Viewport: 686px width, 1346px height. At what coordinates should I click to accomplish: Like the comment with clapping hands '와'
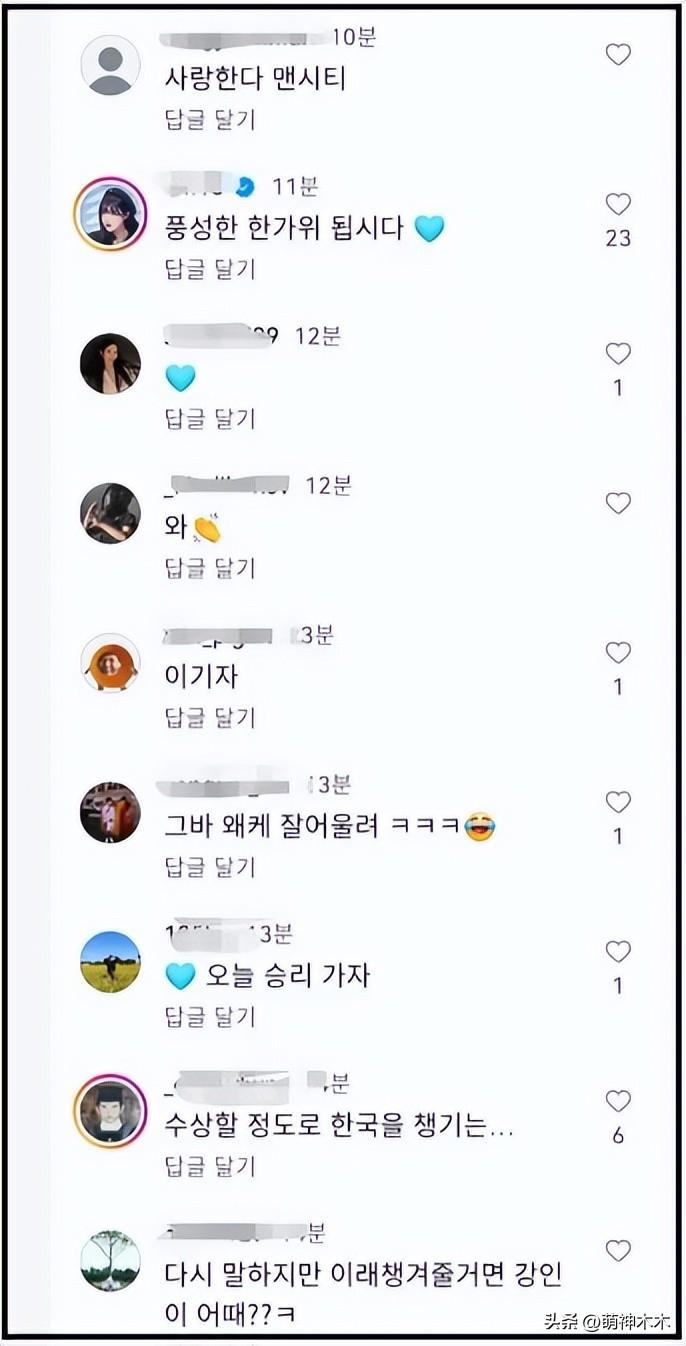pos(618,503)
